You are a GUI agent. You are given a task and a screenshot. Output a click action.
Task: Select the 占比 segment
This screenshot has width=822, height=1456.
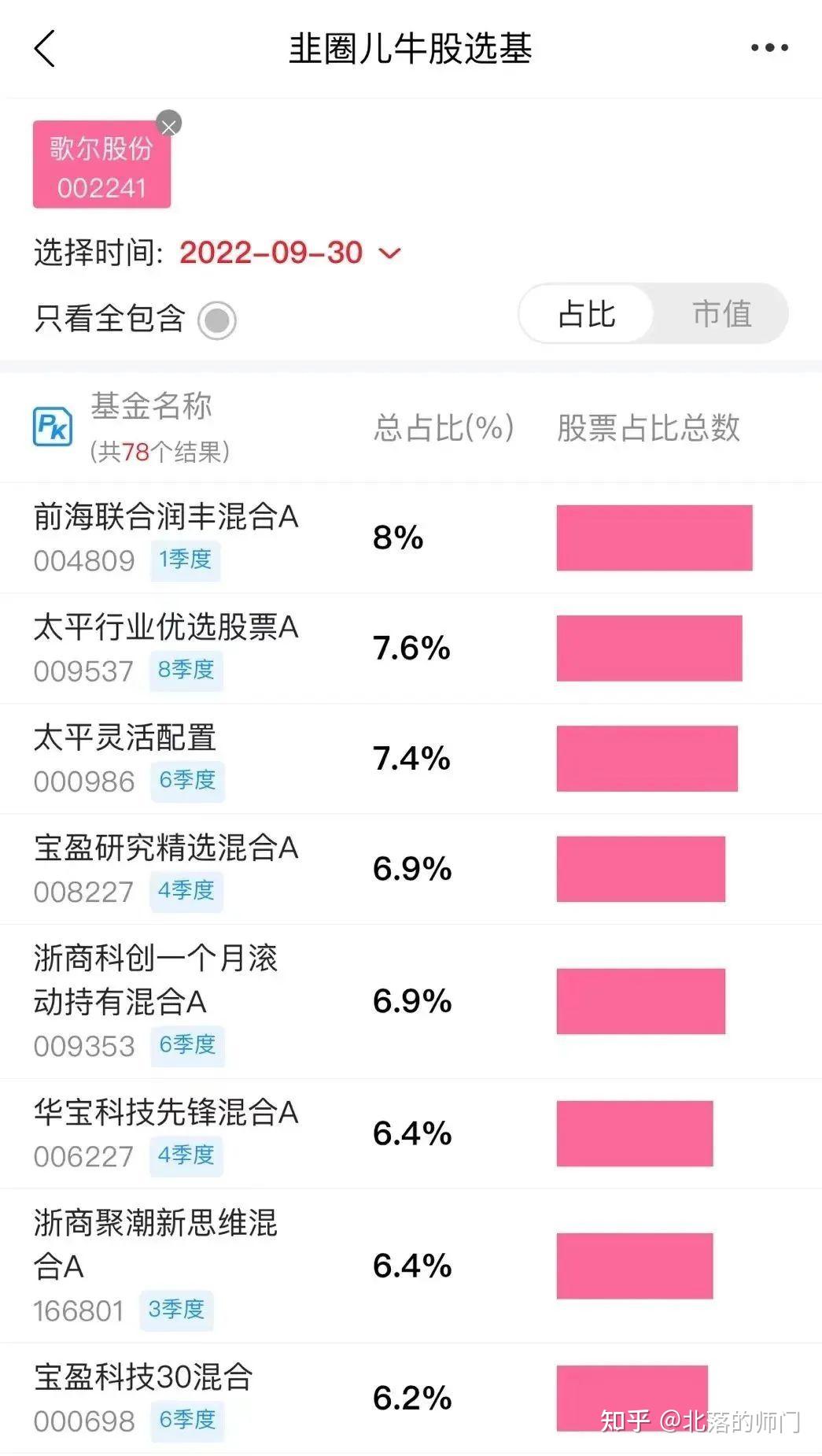(587, 313)
